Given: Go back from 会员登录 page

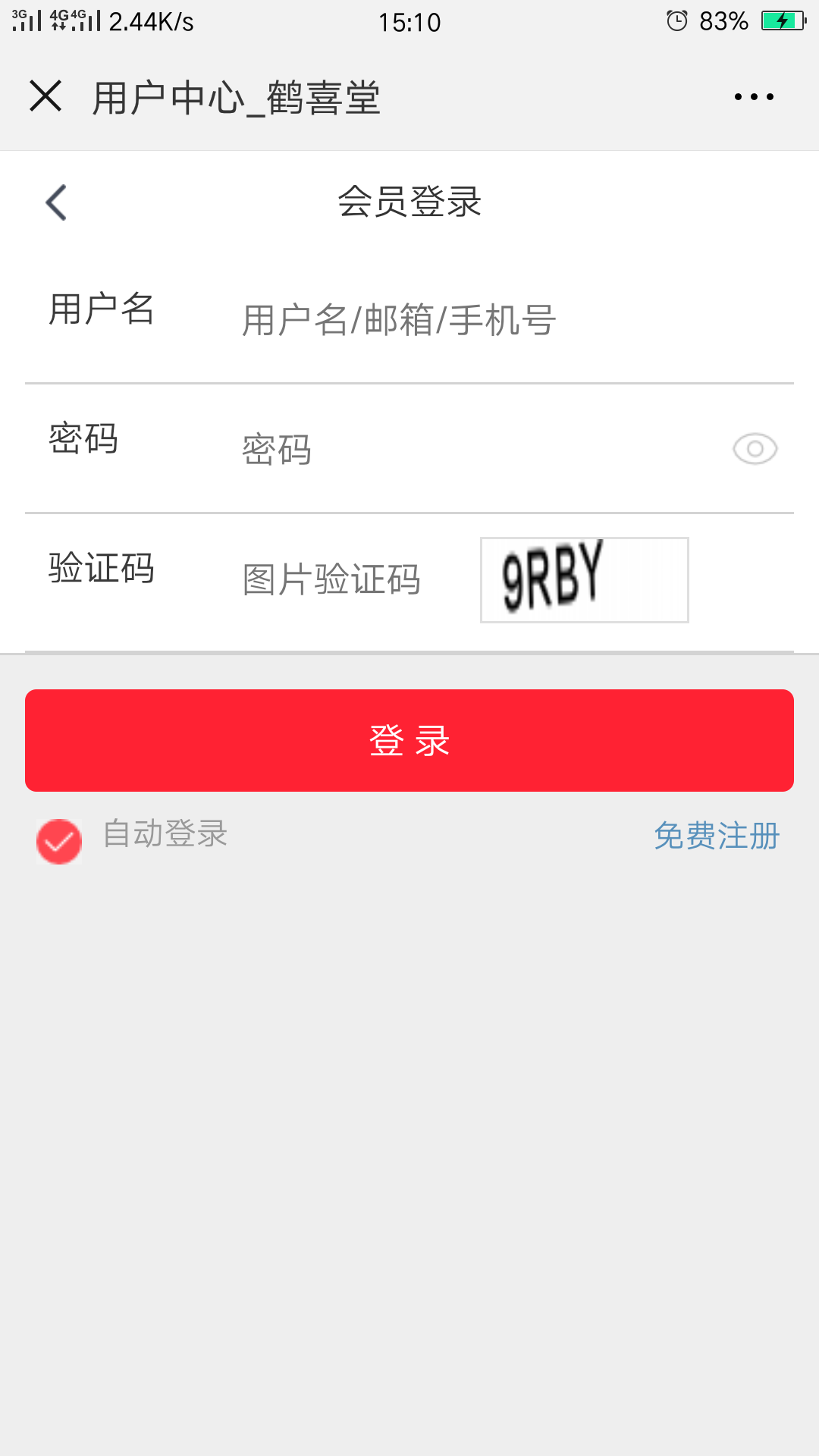Looking at the screenshot, I should tap(56, 202).
